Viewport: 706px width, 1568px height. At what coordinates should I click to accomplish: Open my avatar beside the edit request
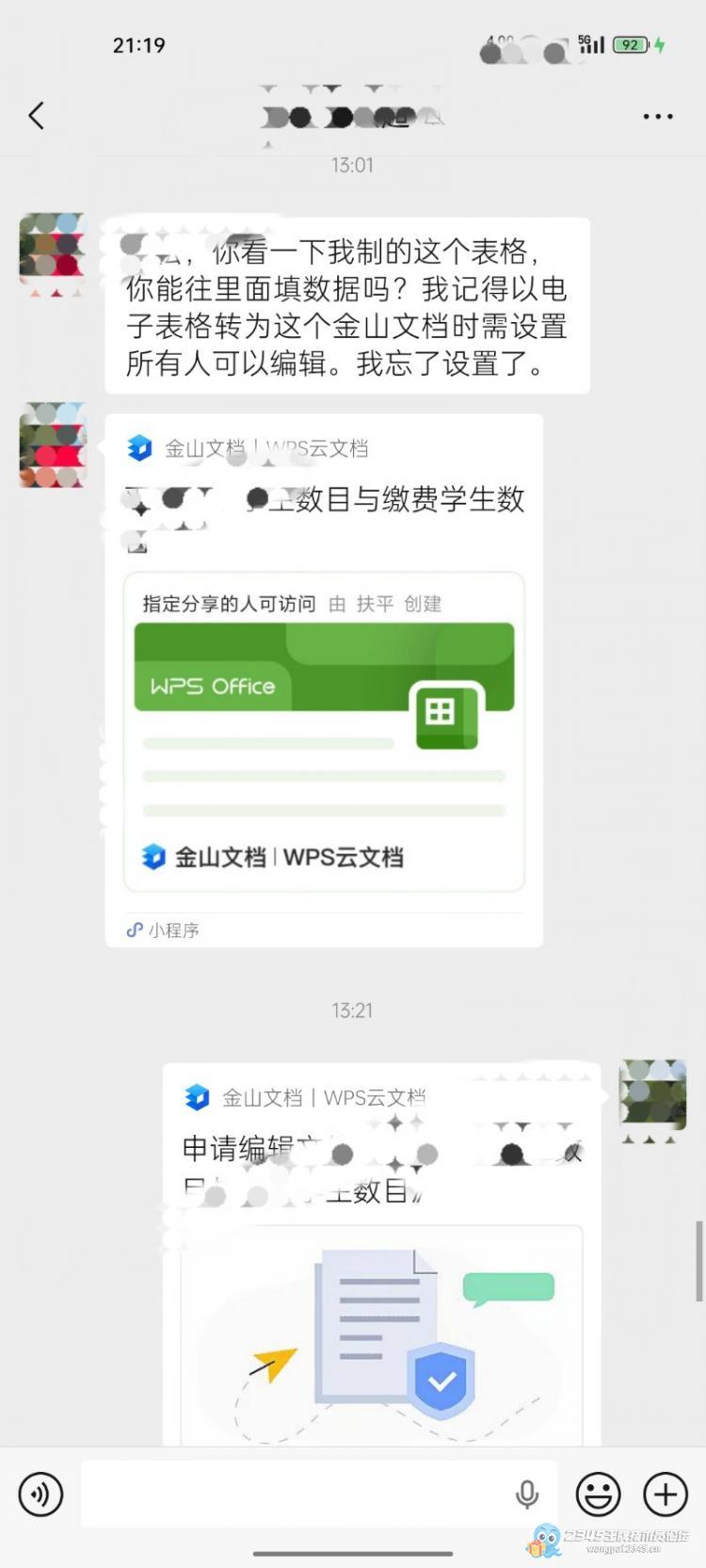pyautogui.click(x=652, y=1094)
